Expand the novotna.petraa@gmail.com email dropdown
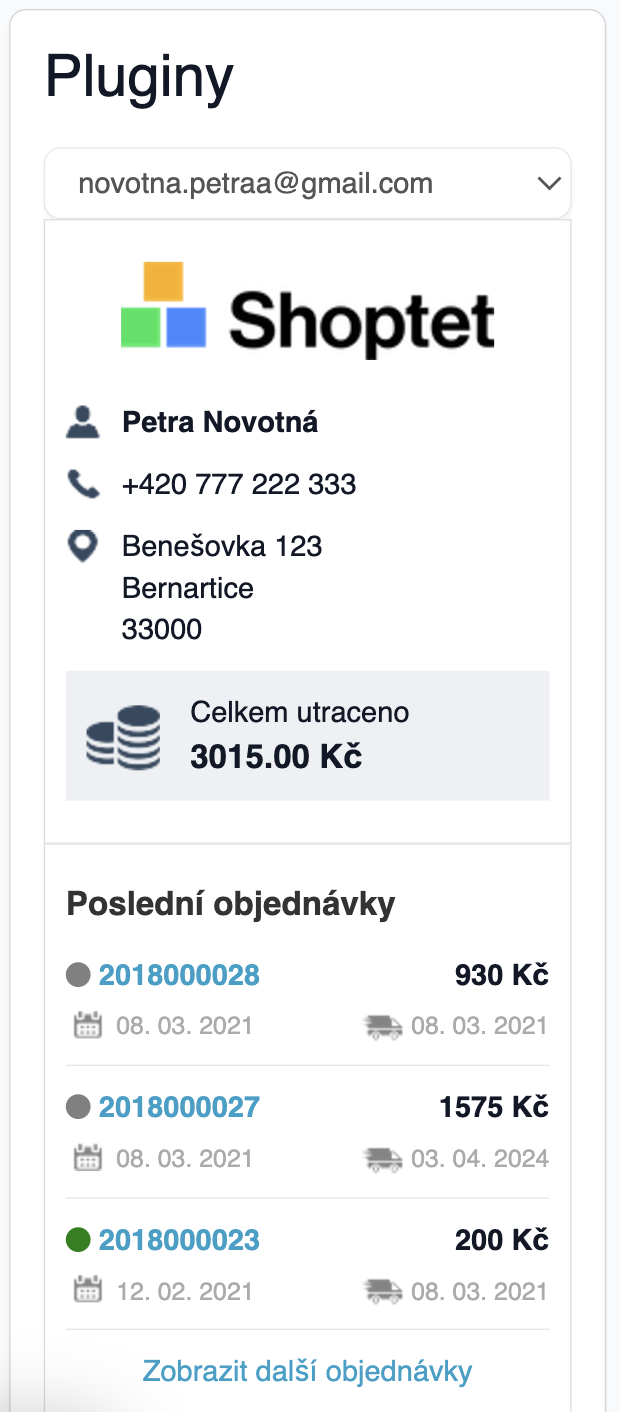620x1412 pixels. (307, 184)
